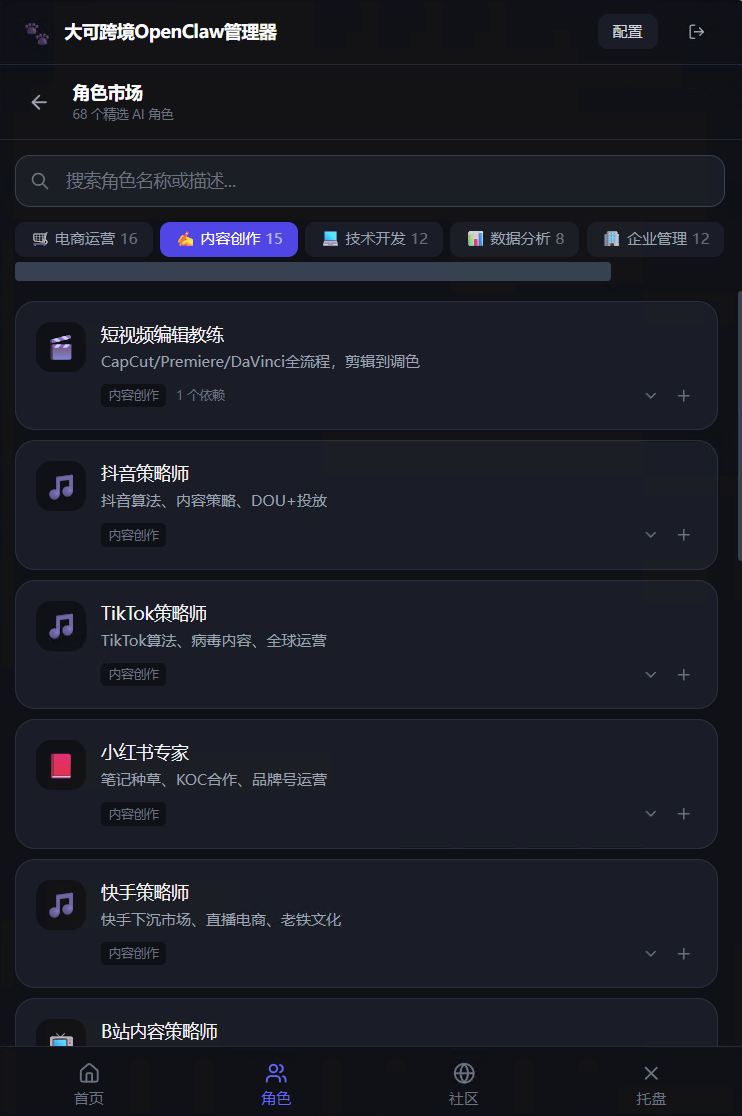Add the 短视频编辑教练 role
Viewport: 742px width, 1116px height.
(x=684, y=396)
